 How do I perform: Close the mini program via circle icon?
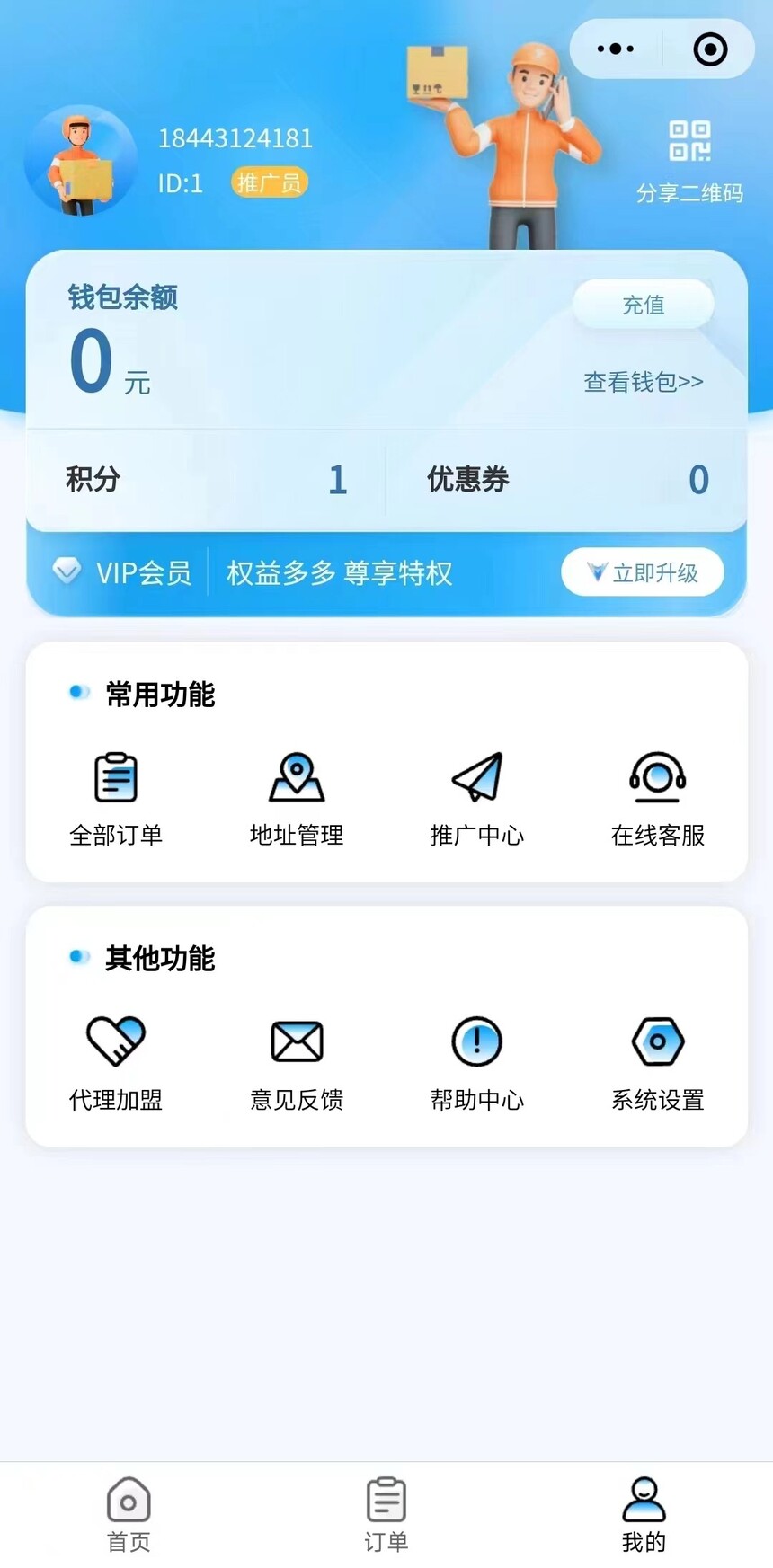(710, 49)
